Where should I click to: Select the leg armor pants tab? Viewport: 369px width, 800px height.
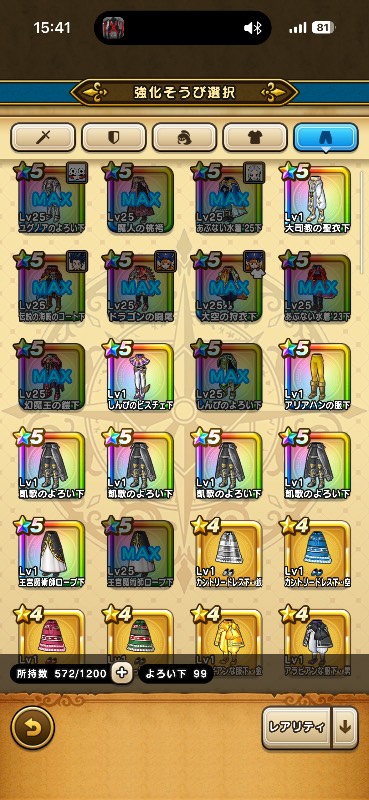pyautogui.click(x=326, y=137)
